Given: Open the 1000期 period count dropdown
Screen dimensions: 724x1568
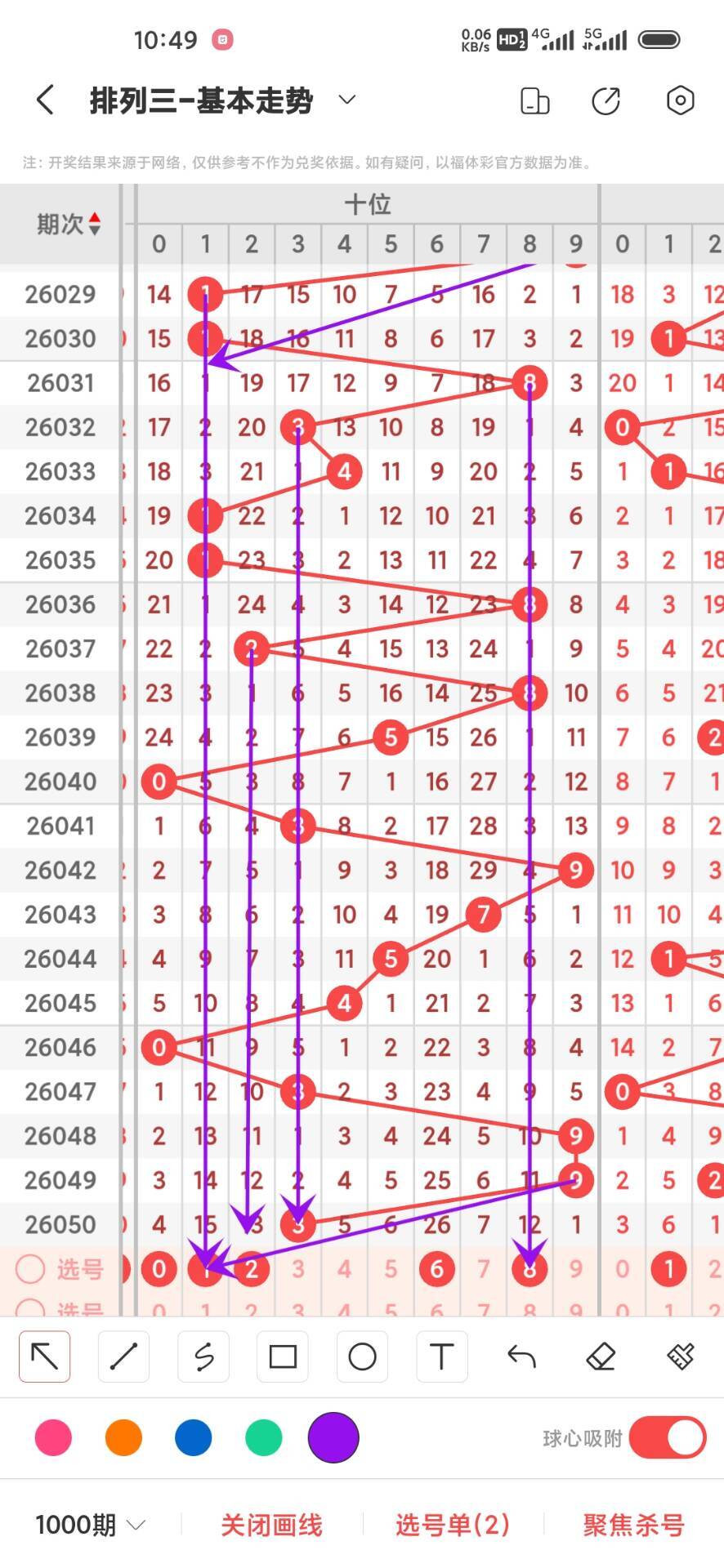Looking at the screenshot, I should (x=90, y=1525).
